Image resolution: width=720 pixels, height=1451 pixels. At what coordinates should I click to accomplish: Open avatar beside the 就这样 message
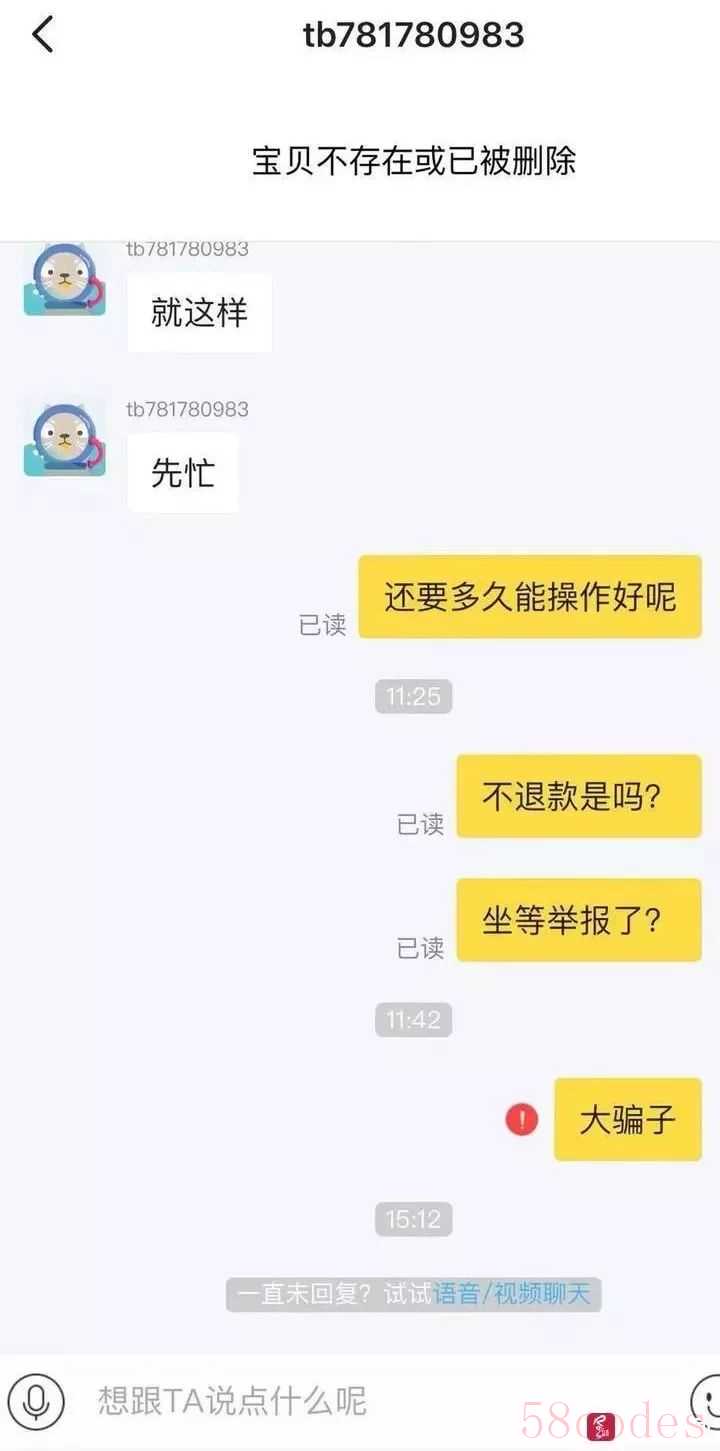point(64,280)
